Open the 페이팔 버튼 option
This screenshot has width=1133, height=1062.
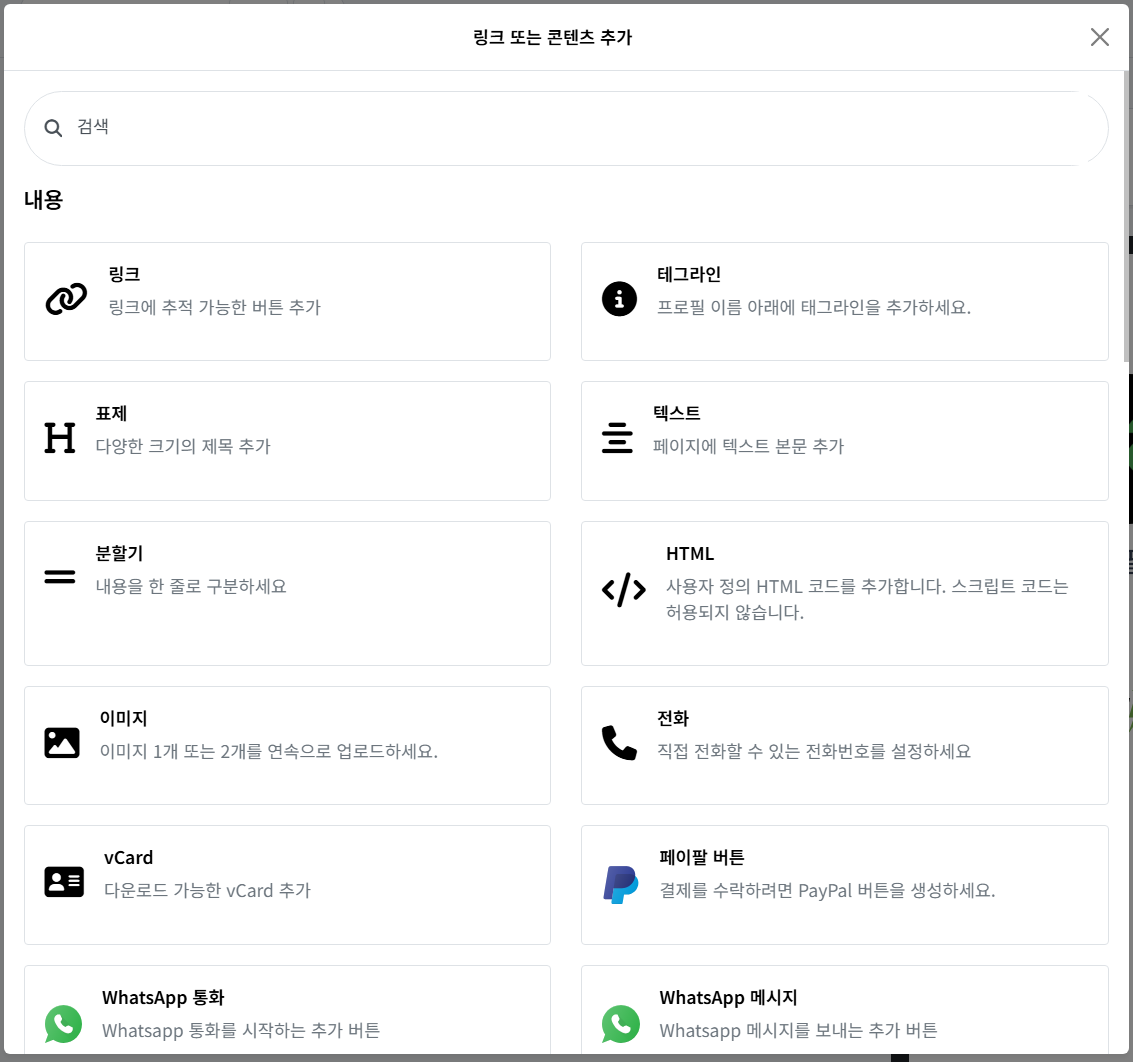point(844,884)
